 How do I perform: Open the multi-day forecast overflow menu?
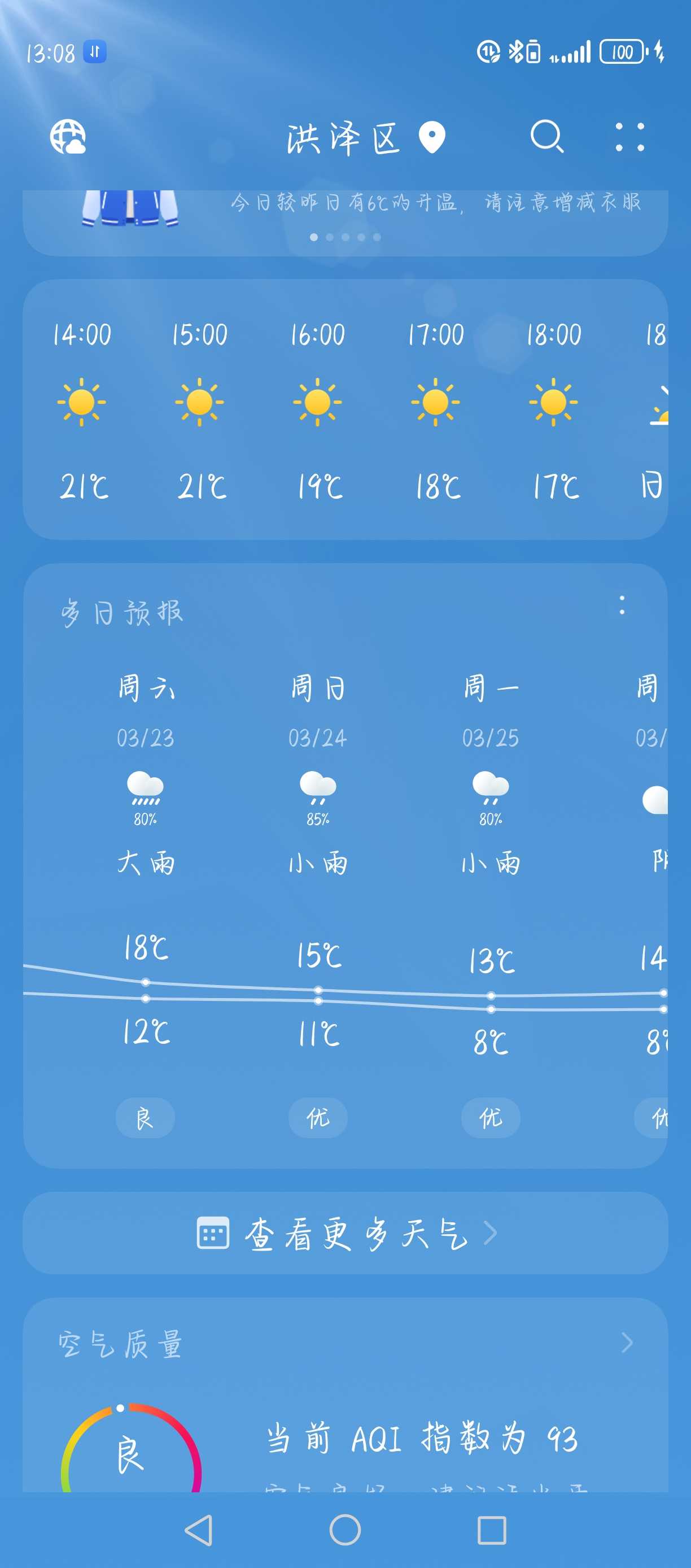tap(622, 605)
